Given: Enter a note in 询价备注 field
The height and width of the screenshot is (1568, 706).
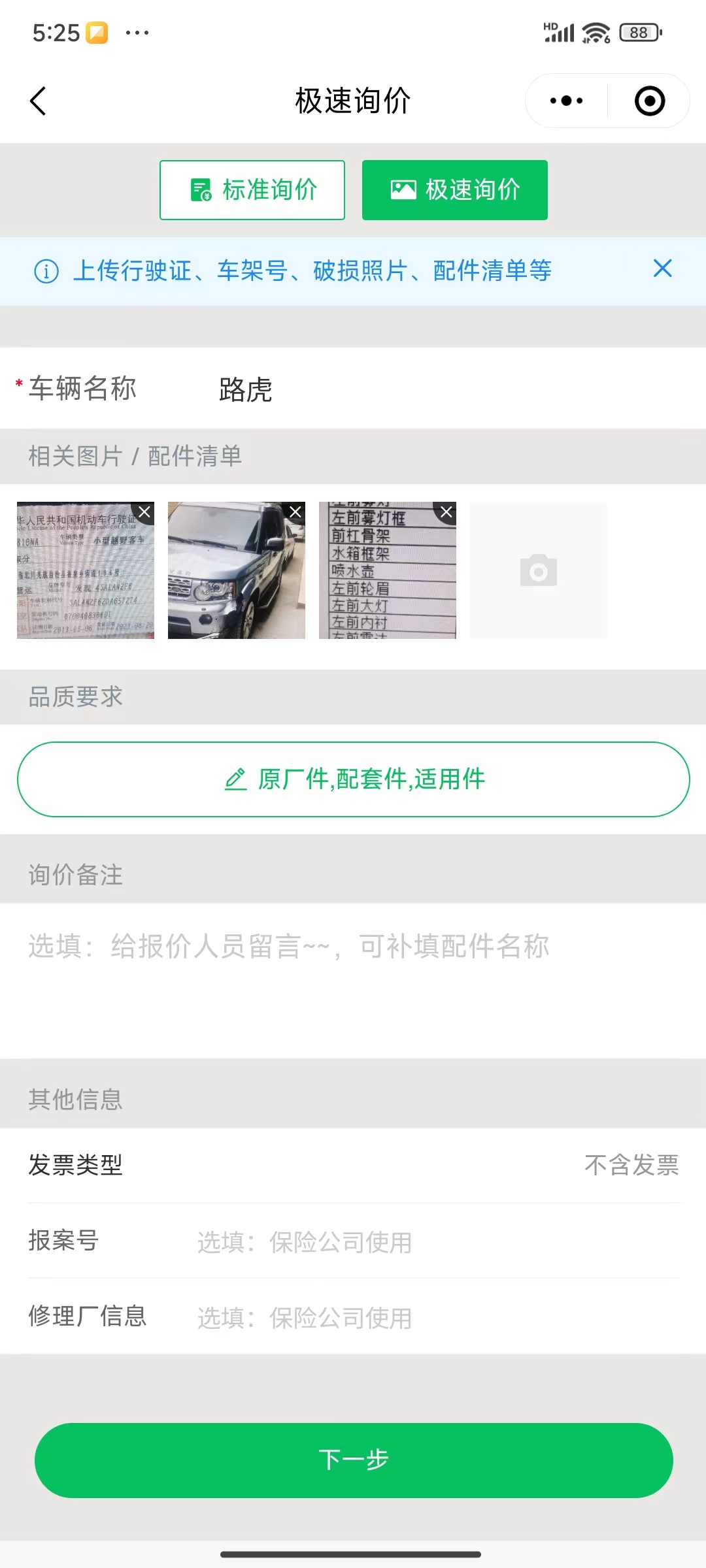Looking at the screenshot, I should pos(353,973).
